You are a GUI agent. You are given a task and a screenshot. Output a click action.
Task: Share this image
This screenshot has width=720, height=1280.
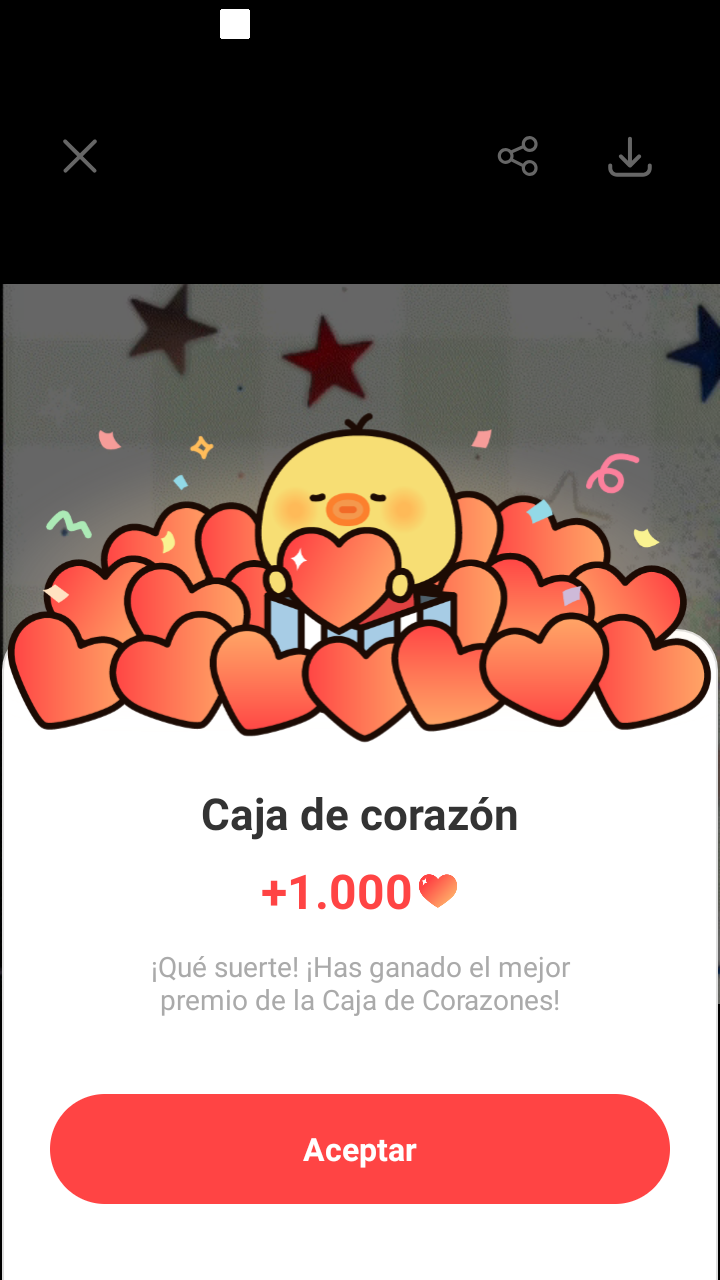[x=518, y=156]
